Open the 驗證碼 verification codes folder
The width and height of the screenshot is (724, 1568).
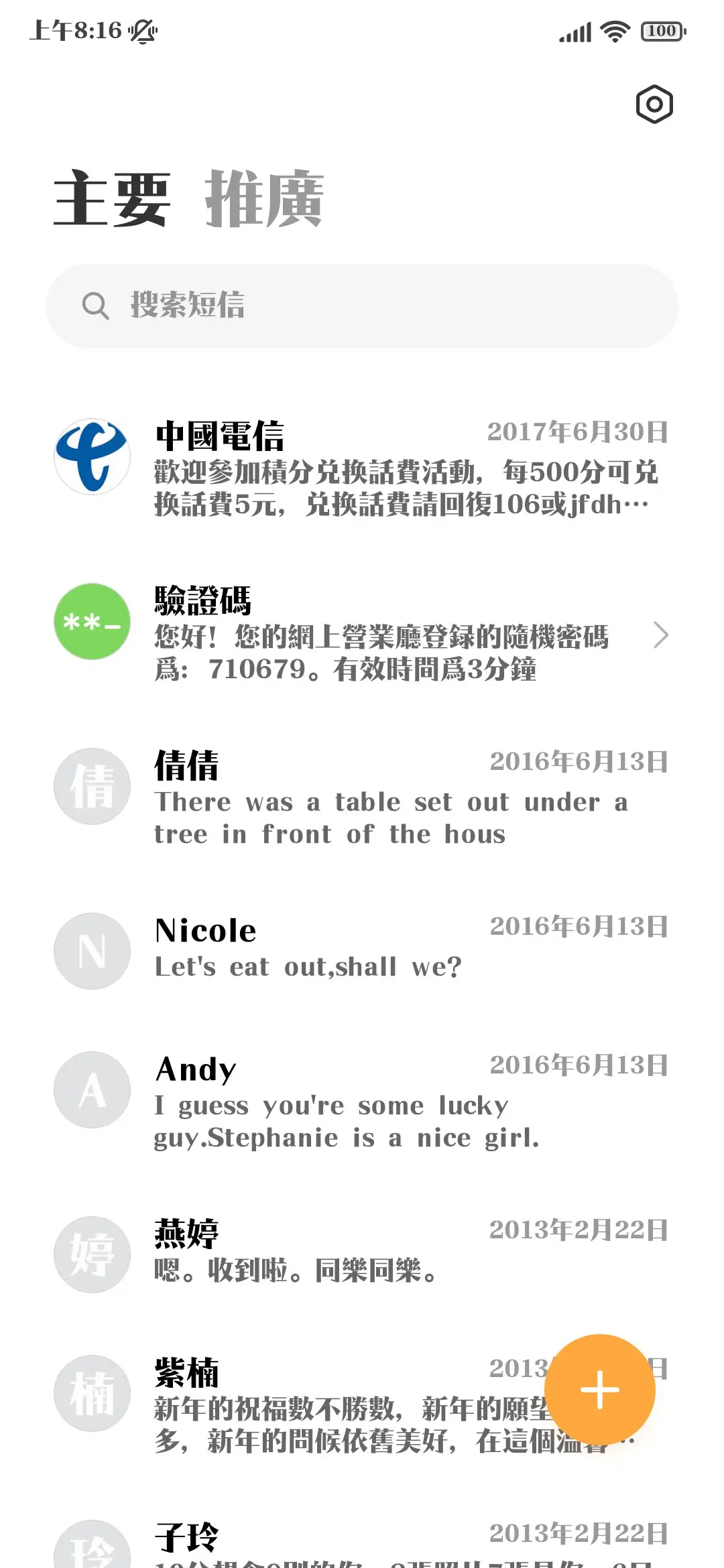362,632
